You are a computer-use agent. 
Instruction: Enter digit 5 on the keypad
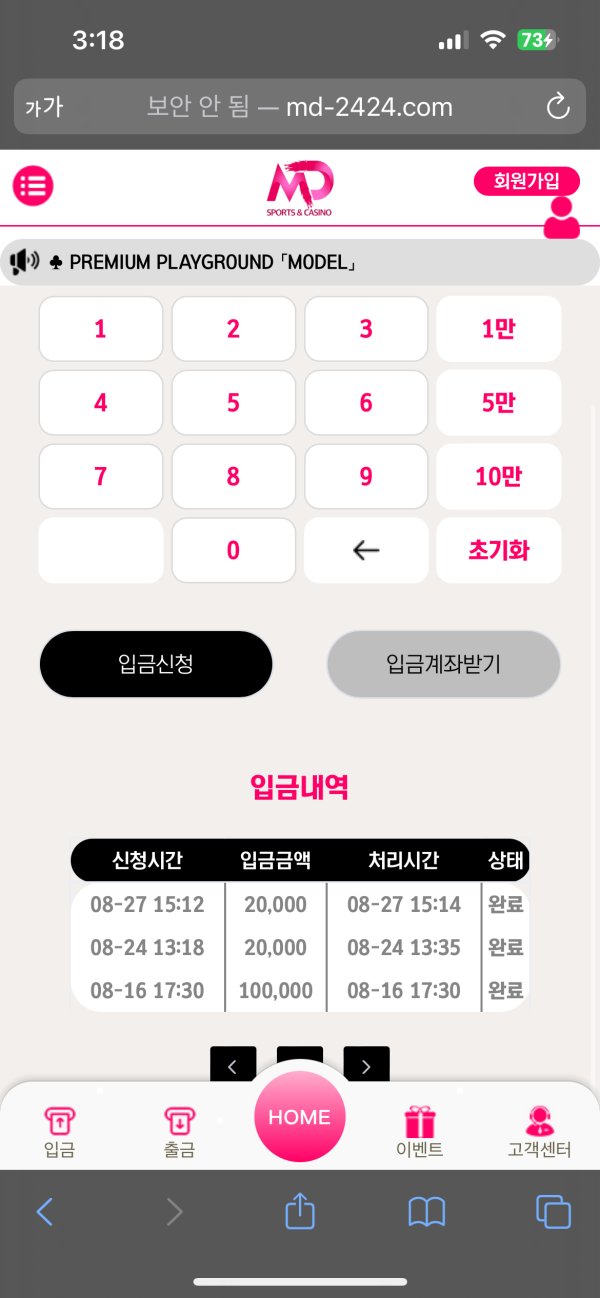coord(233,403)
